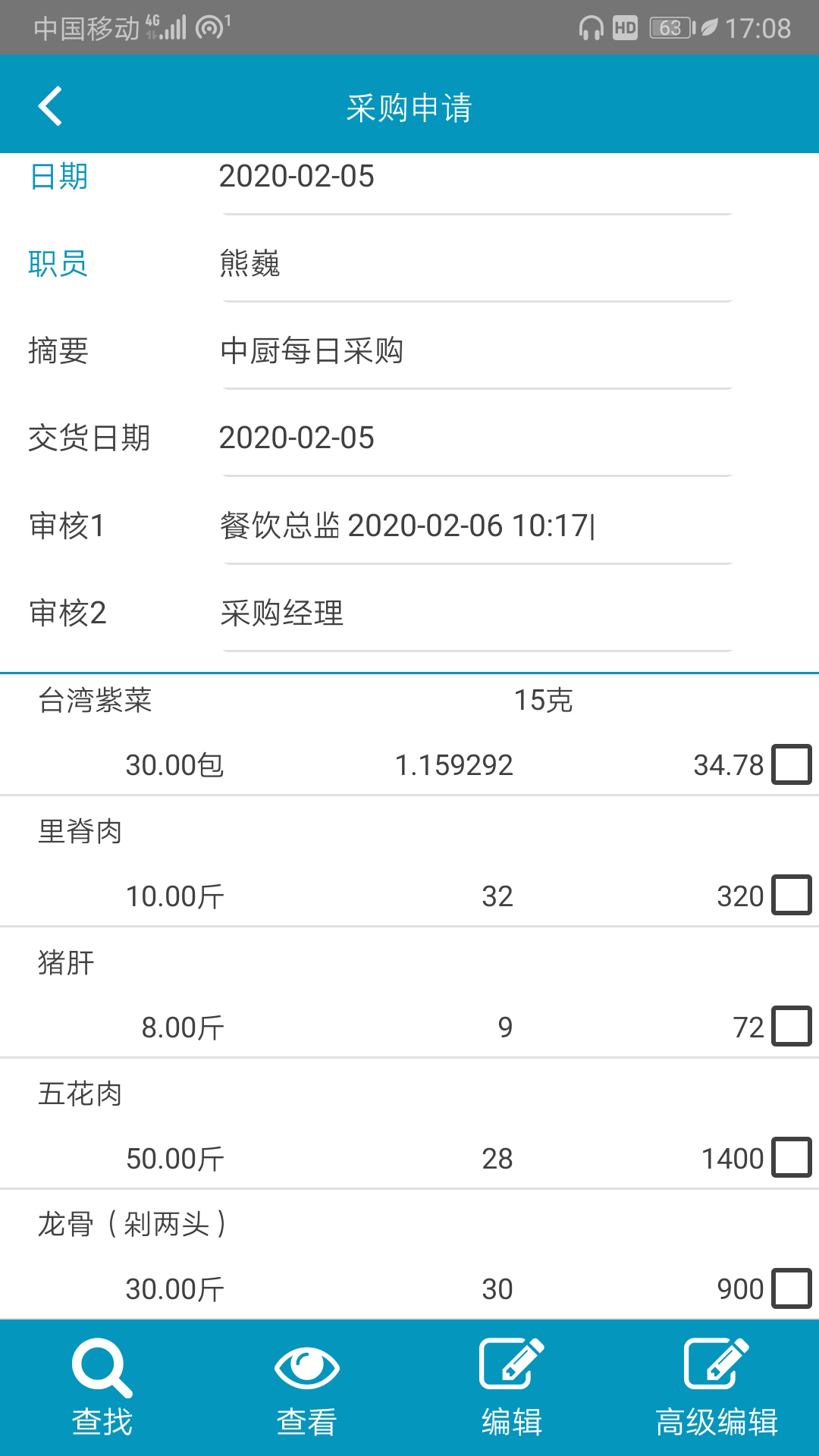The width and height of the screenshot is (819, 1456).
Task: Select the checkbox for 五花肉
Action: (791, 1158)
